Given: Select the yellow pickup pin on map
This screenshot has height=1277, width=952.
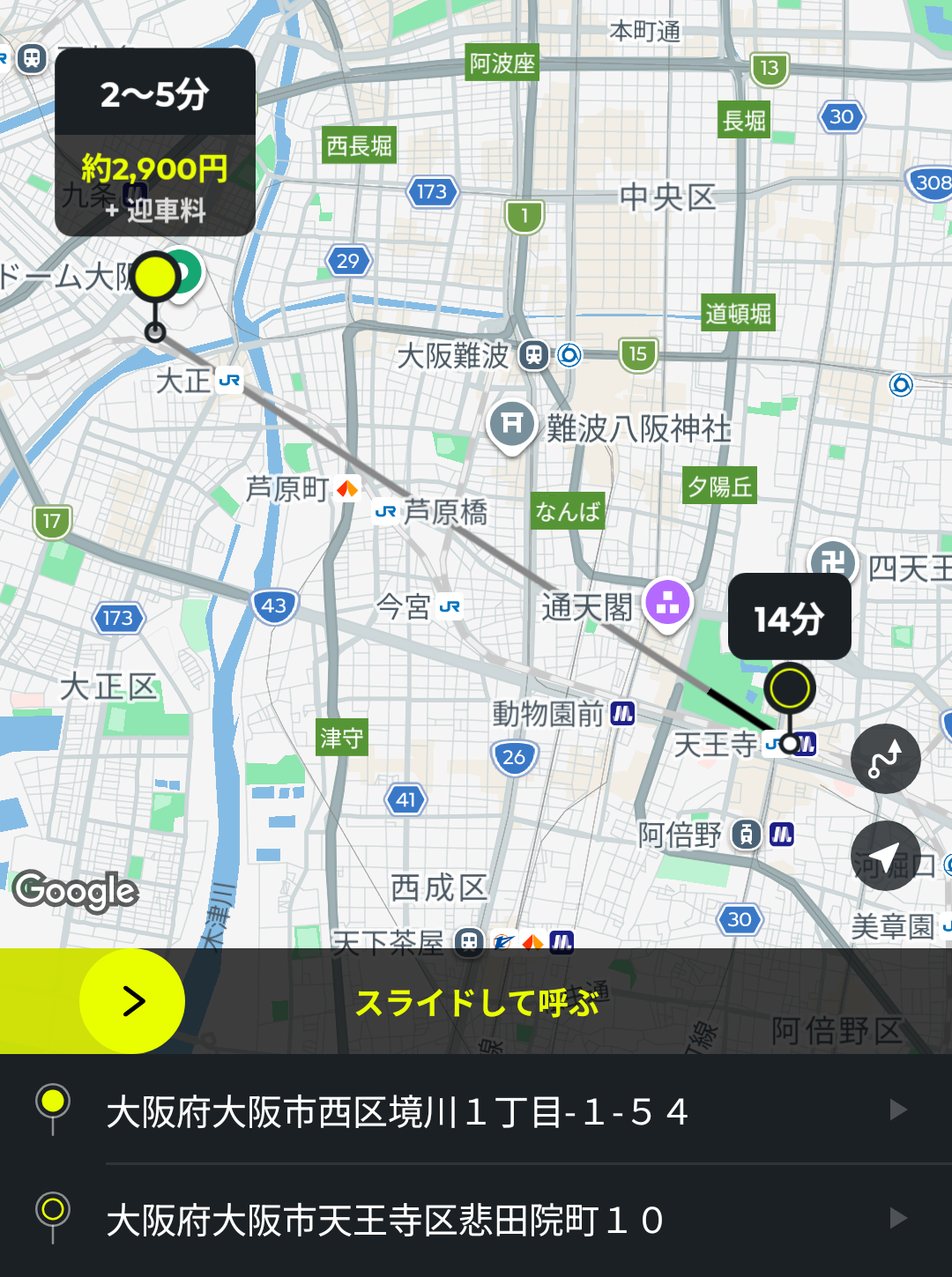Looking at the screenshot, I should (155, 276).
